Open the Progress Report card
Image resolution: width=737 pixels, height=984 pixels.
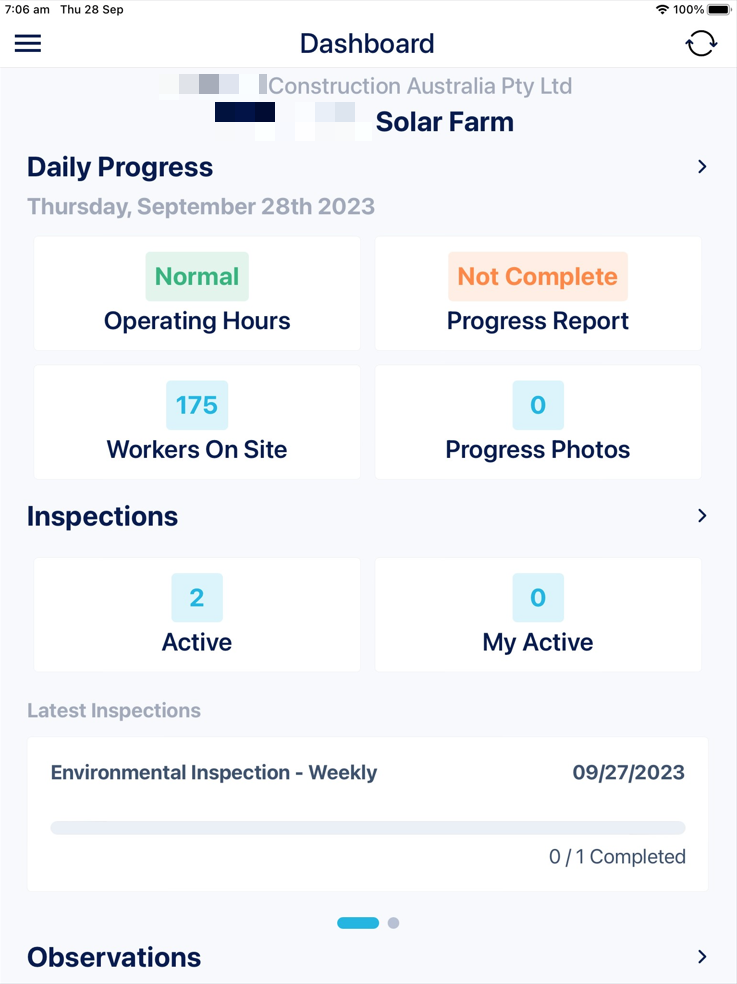point(538,294)
